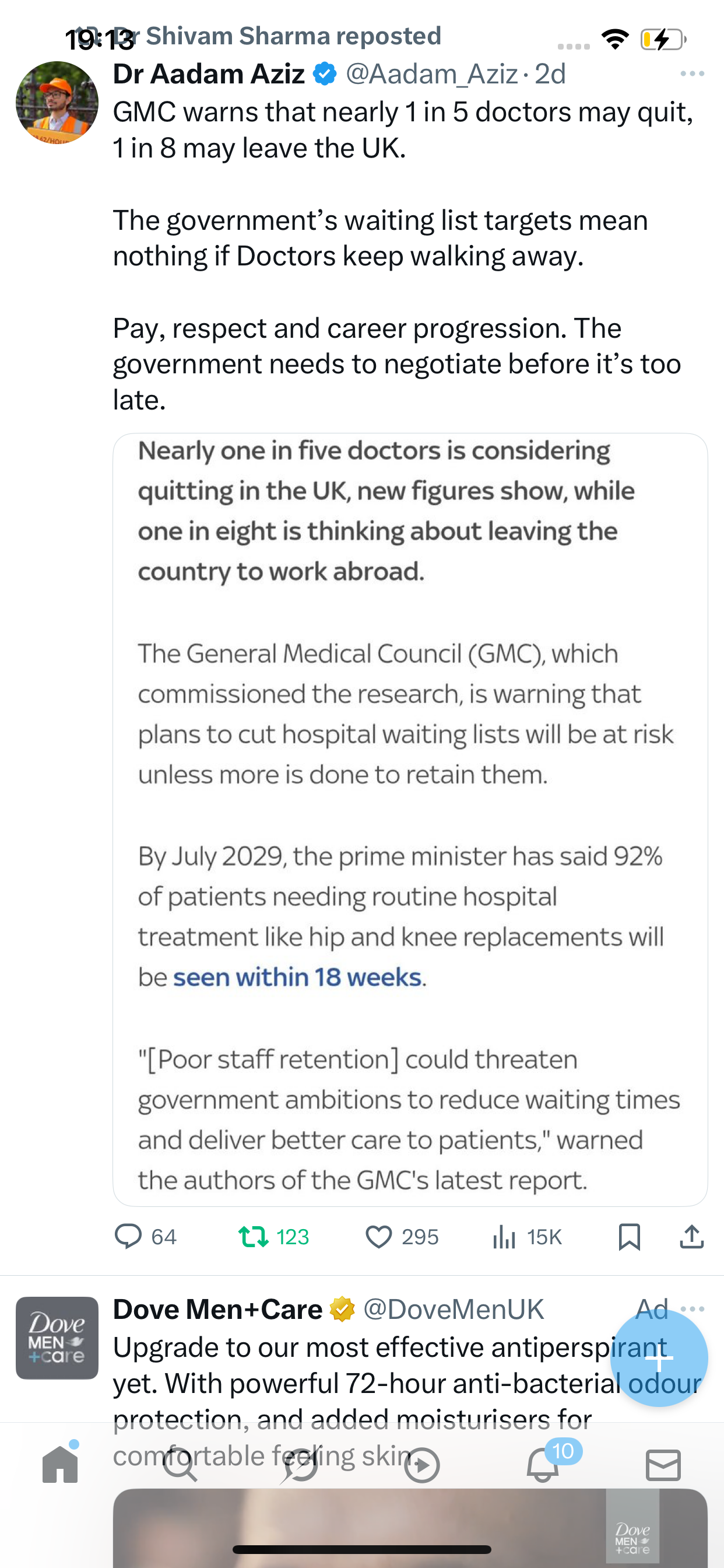
Task: Switch to the Search tab
Action: click(x=181, y=1465)
